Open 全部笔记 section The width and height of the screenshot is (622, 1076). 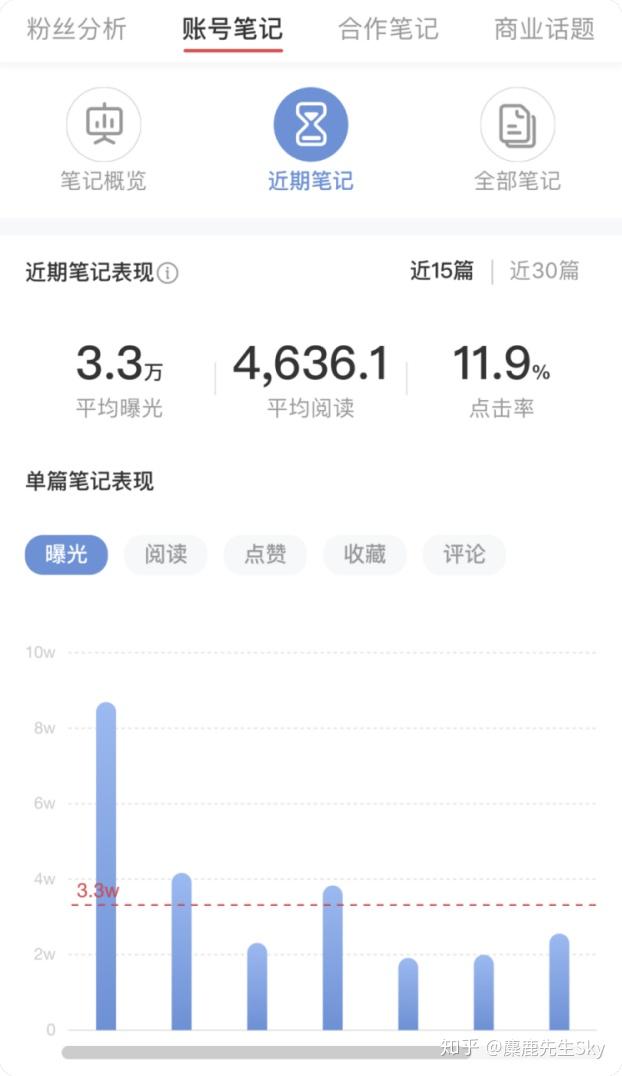coord(518,140)
